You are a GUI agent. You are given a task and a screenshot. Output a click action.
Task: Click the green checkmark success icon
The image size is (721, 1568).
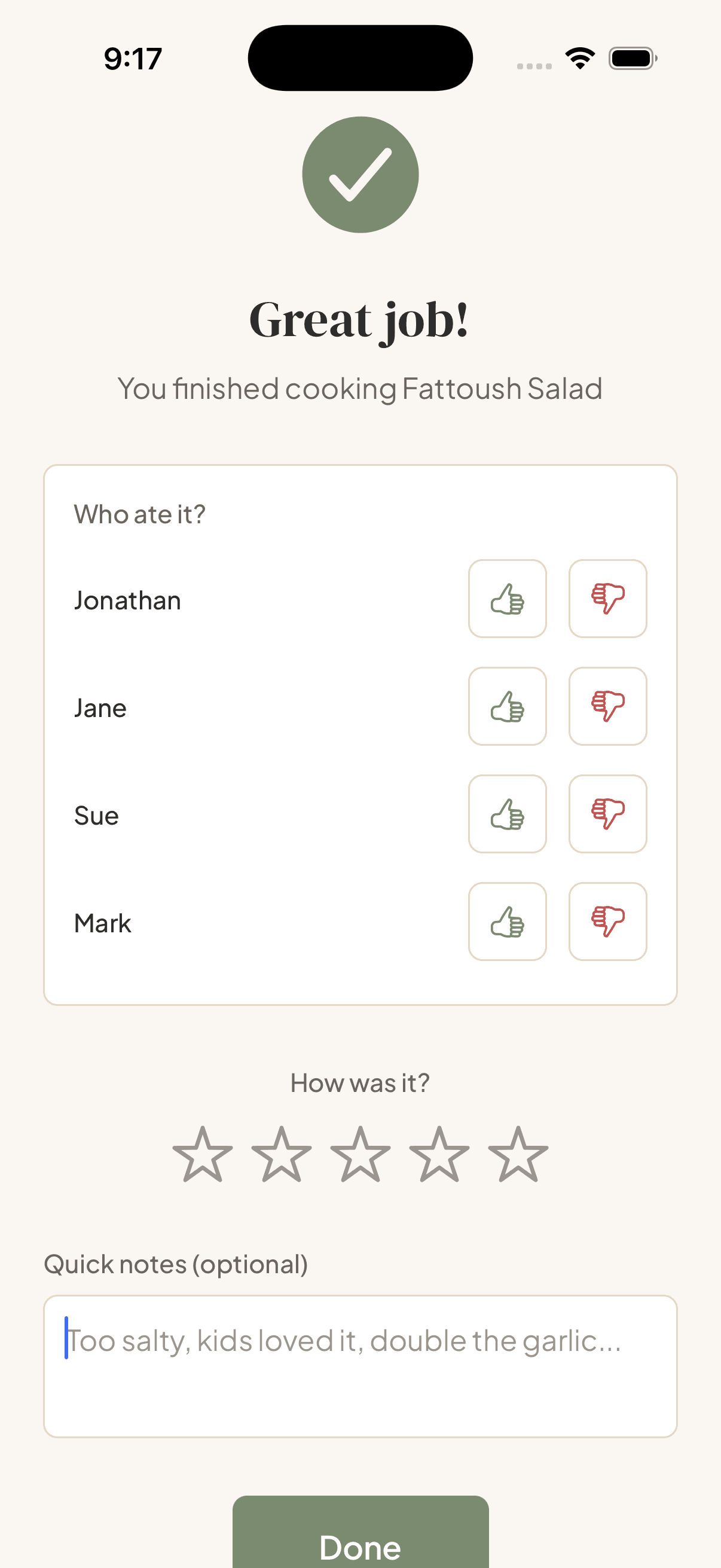(360, 175)
